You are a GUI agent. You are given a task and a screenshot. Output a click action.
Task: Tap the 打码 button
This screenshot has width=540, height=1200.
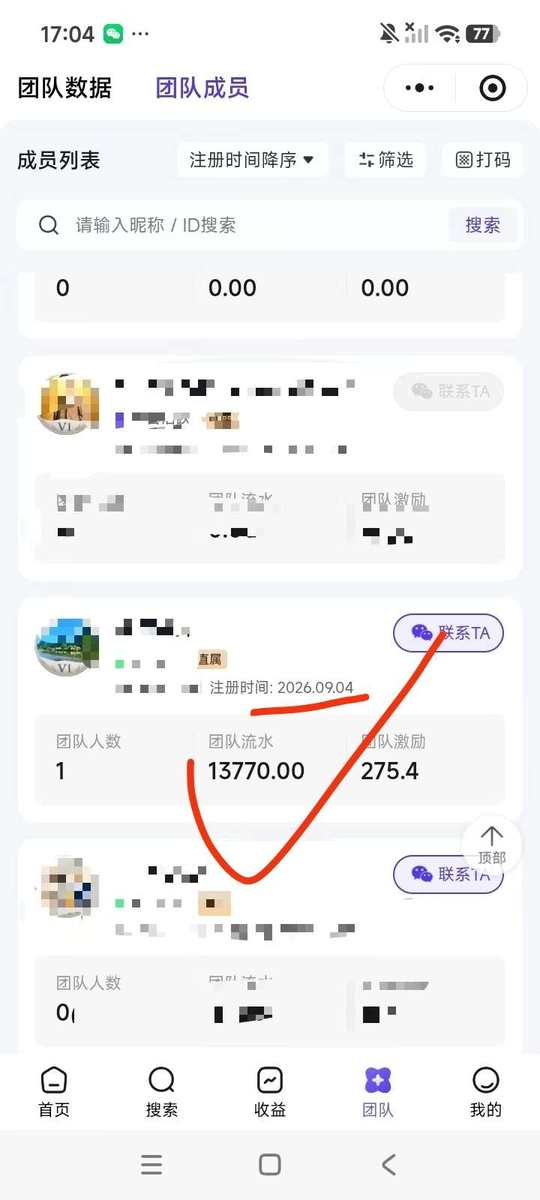click(483, 160)
